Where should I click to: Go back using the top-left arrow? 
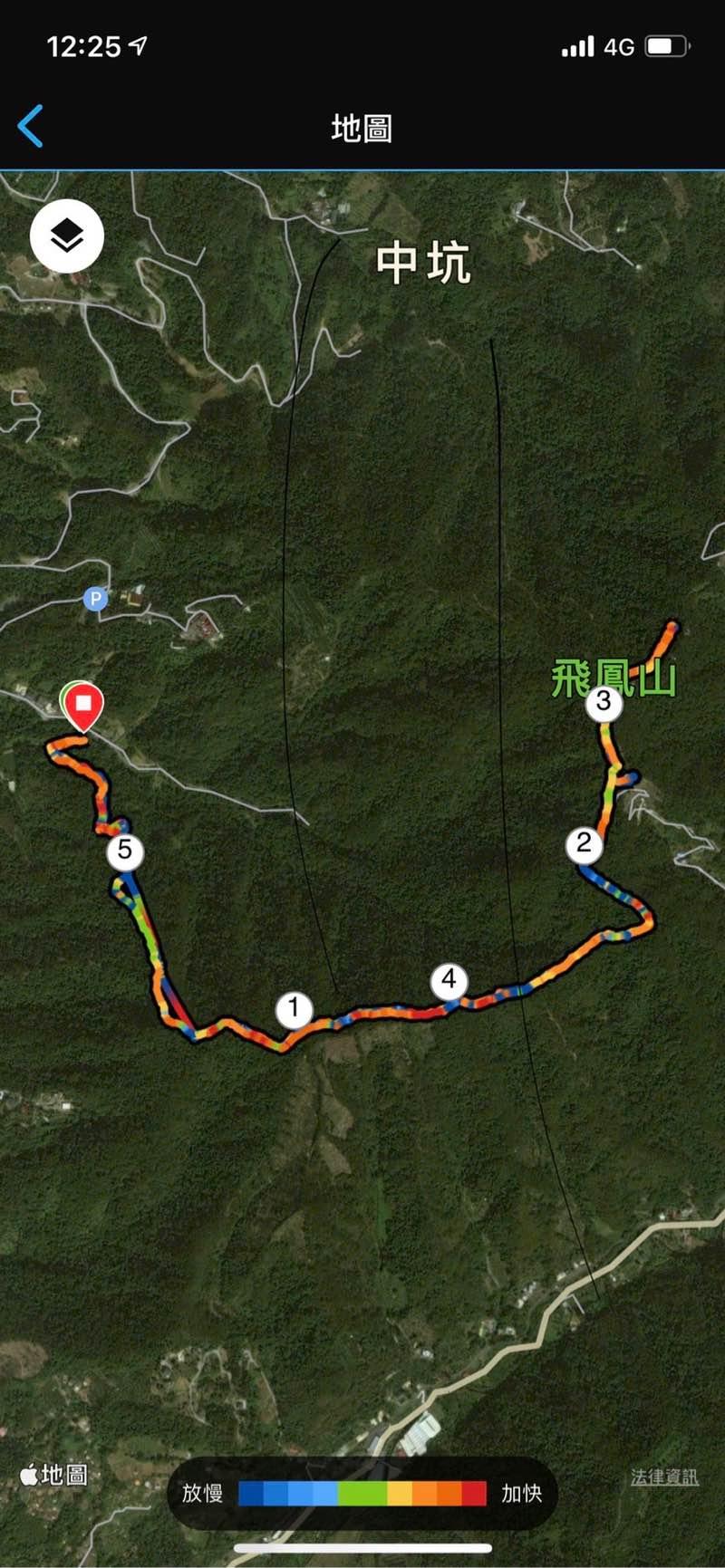[x=31, y=126]
